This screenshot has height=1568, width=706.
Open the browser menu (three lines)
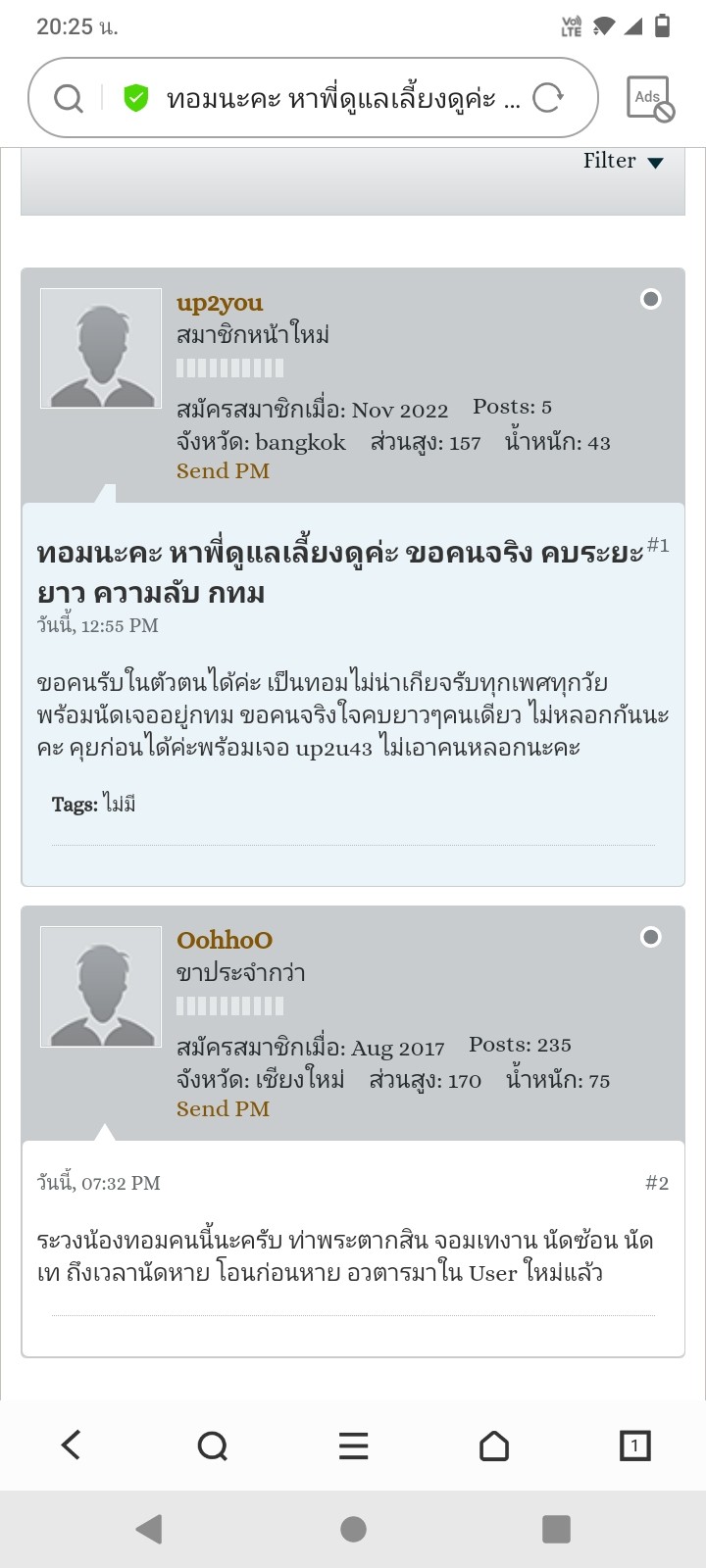tap(353, 1445)
